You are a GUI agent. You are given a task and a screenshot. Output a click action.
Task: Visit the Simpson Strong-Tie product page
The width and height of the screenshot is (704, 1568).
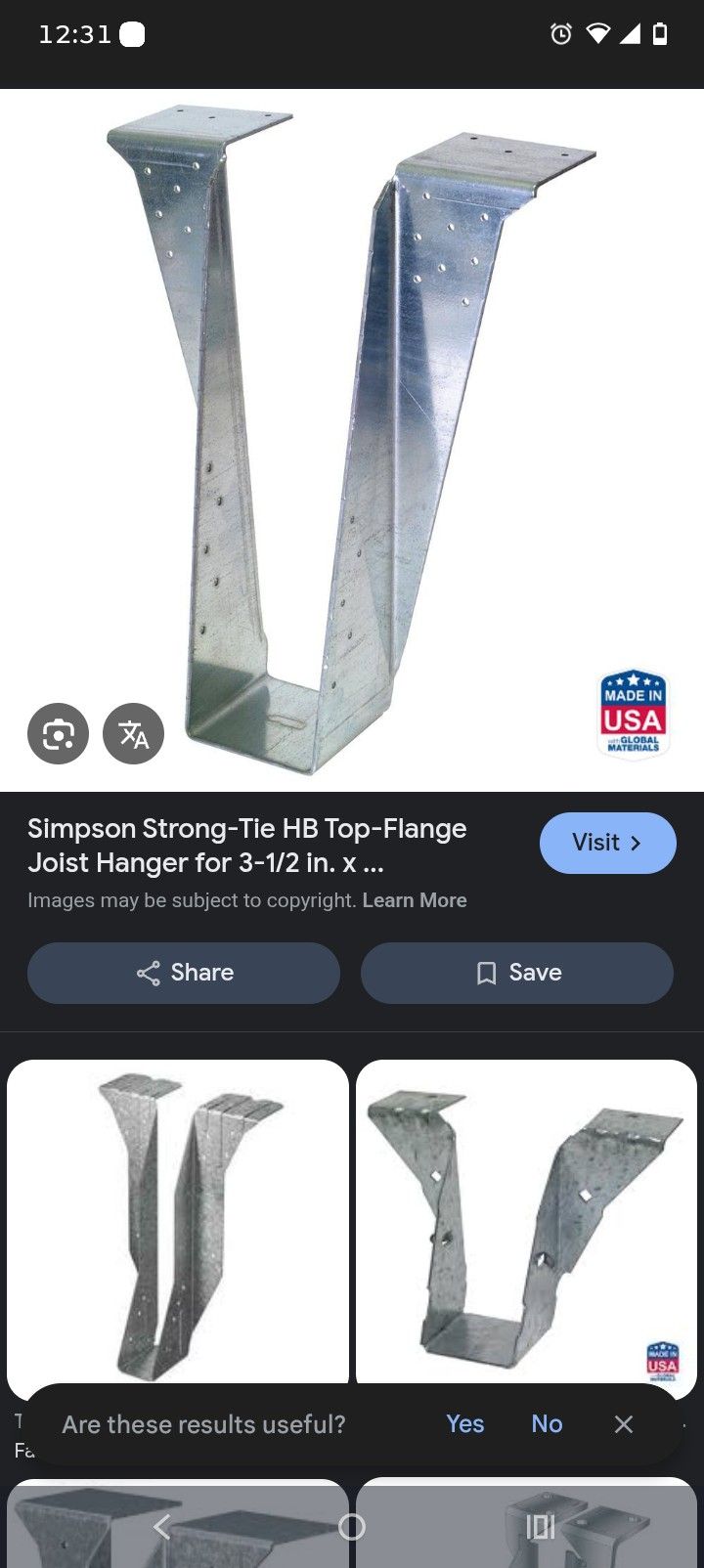[607, 843]
